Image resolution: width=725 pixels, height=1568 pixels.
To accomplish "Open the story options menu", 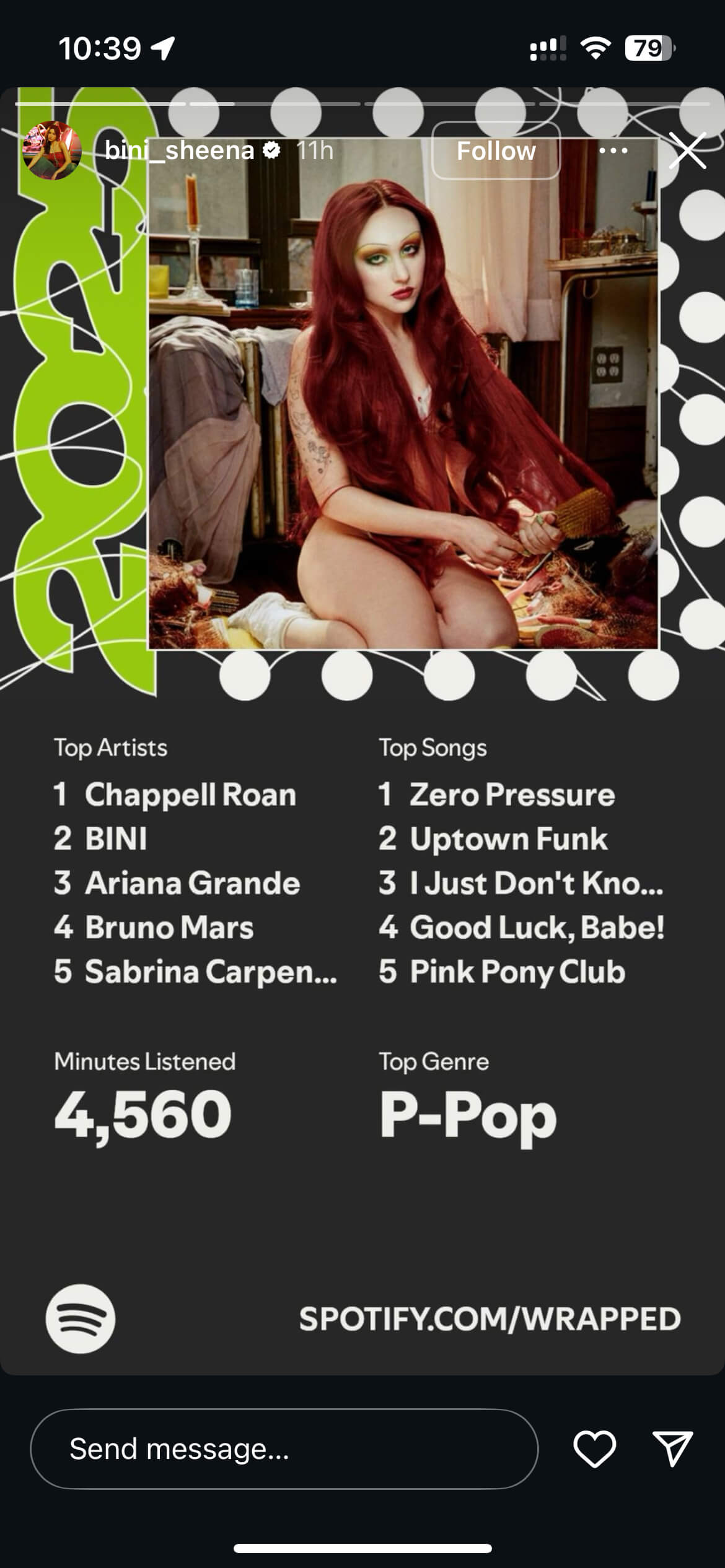I will pos(613,150).
